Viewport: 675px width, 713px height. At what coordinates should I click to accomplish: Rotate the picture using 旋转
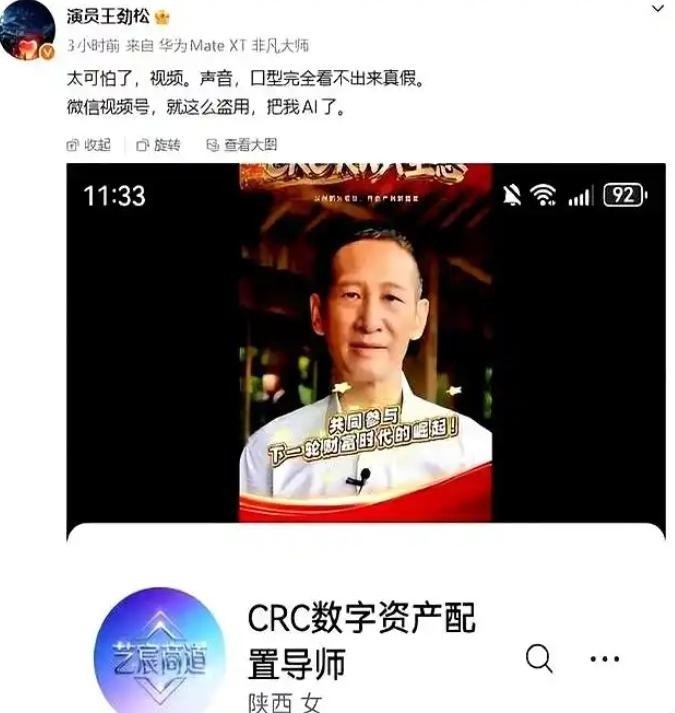158,145
